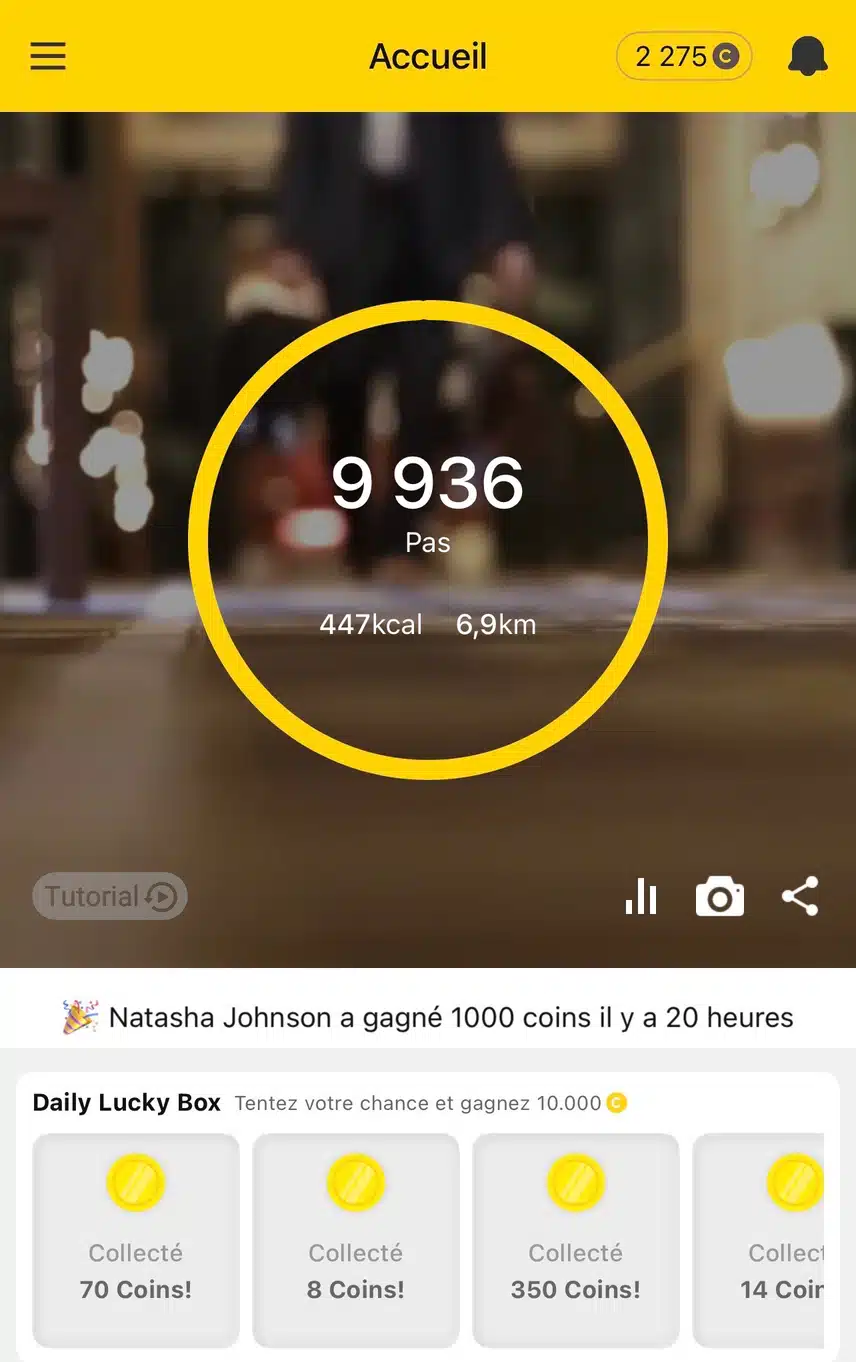Open the hamburger drawer menu
The height and width of the screenshot is (1362, 856).
click(48, 56)
